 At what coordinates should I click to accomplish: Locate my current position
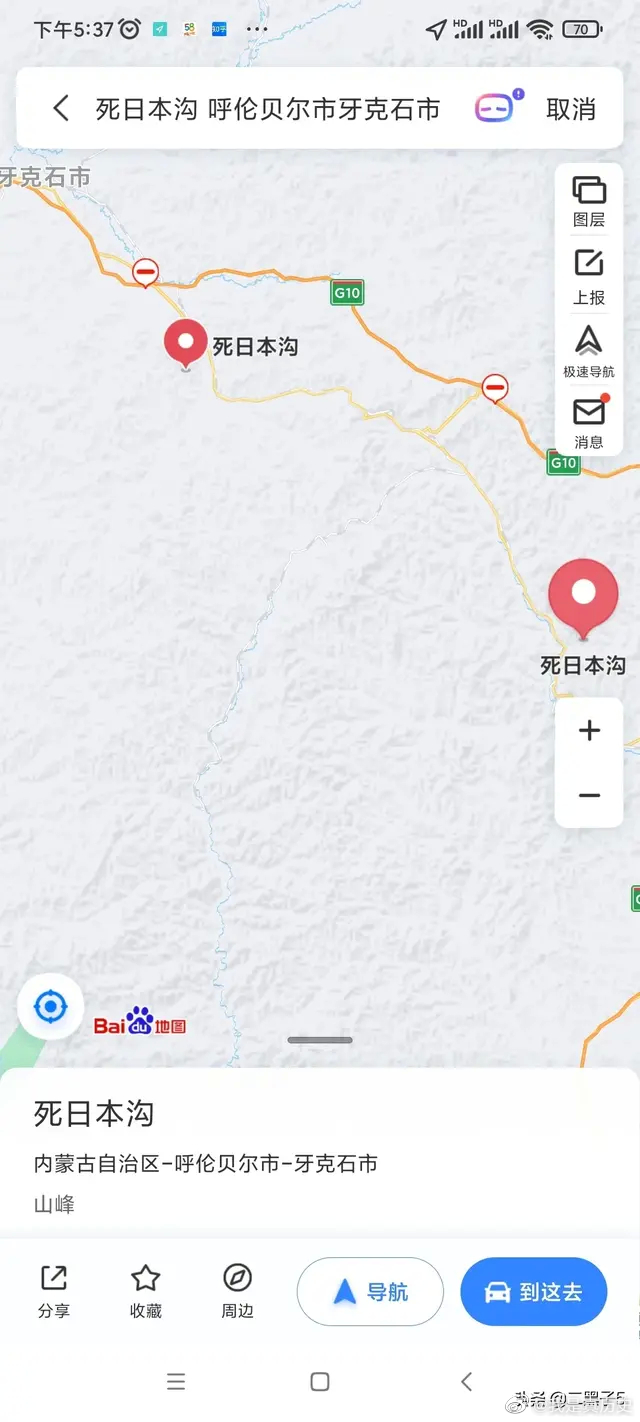point(50,1006)
